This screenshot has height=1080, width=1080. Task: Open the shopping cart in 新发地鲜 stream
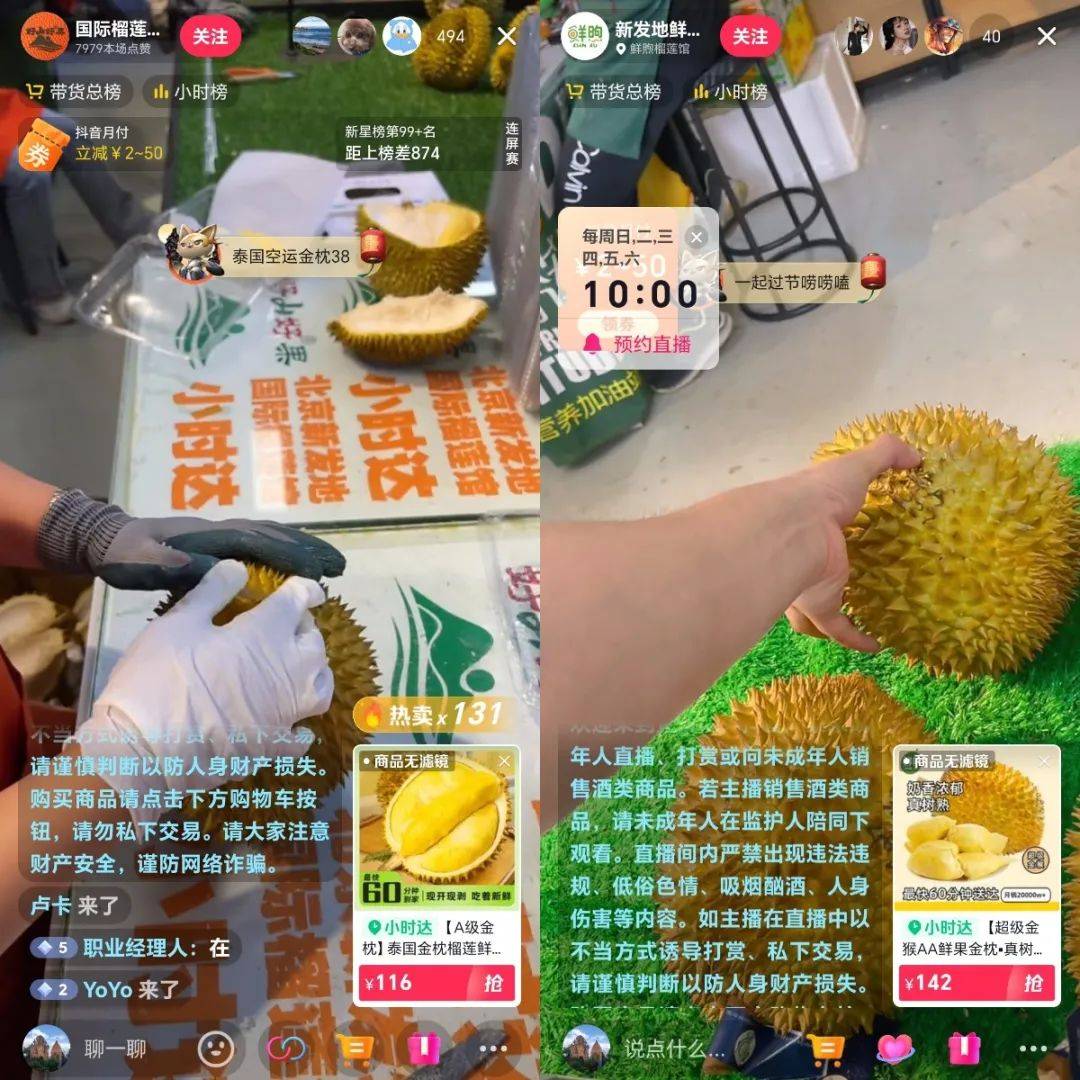pyautogui.click(x=826, y=1048)
